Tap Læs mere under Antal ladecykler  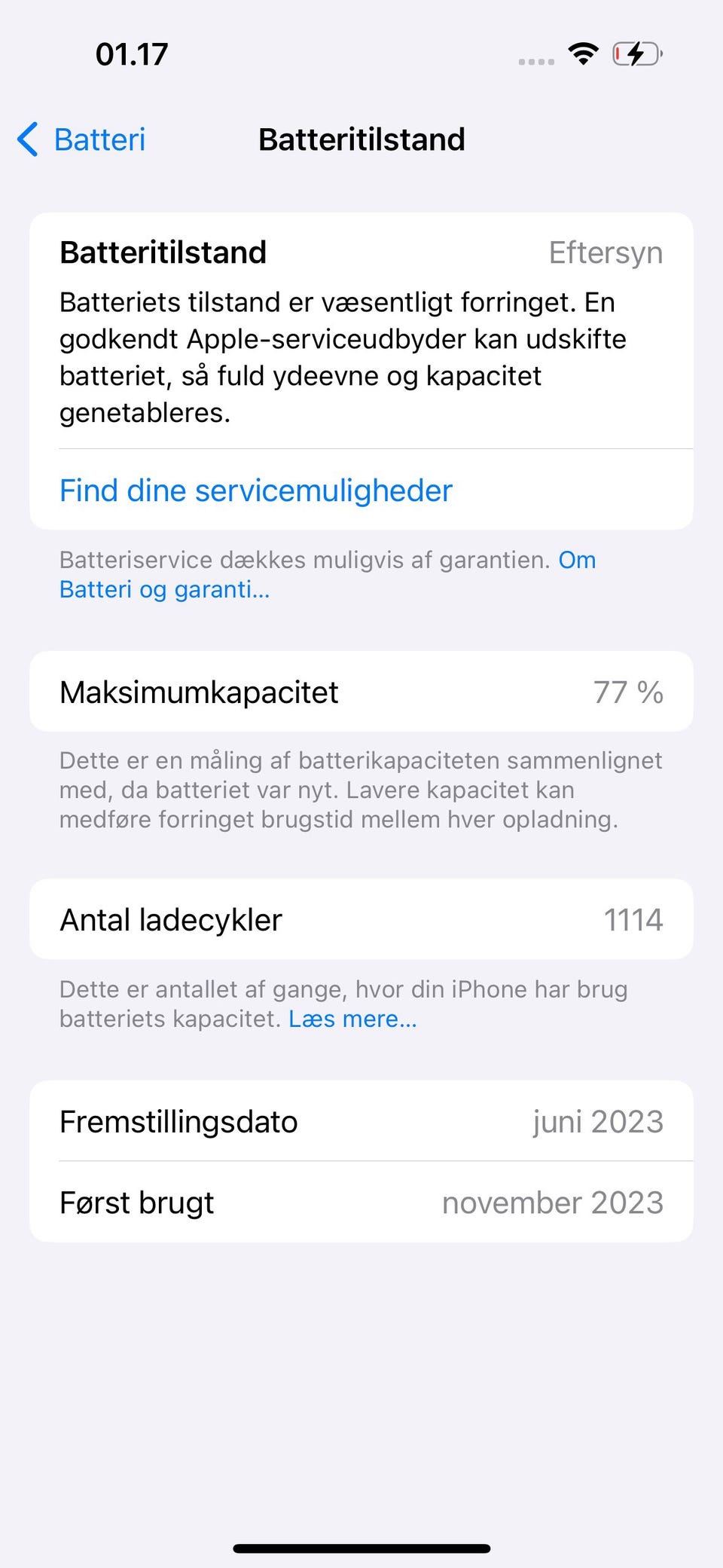(x=352, y=1018)
